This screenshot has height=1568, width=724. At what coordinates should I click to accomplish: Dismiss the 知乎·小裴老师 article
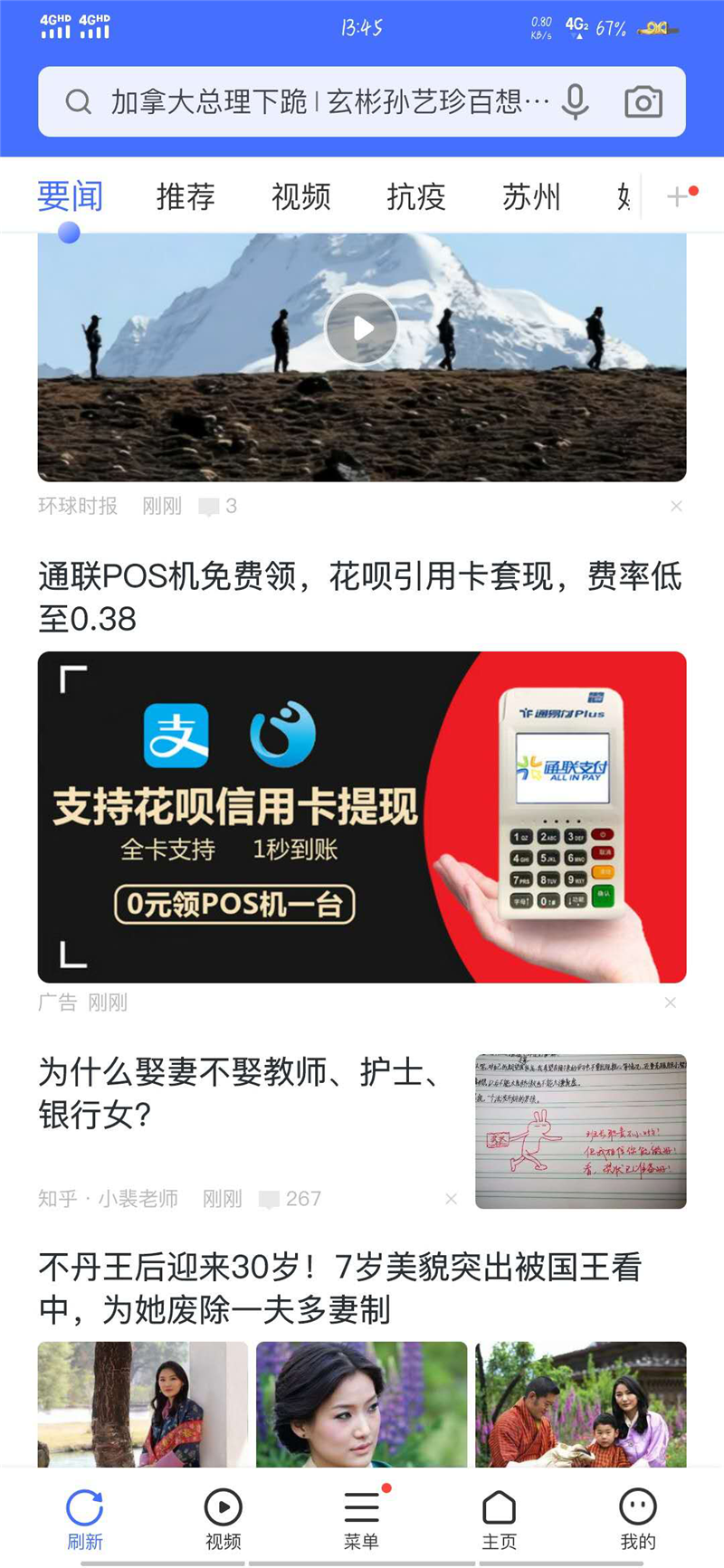point(451,1199)
